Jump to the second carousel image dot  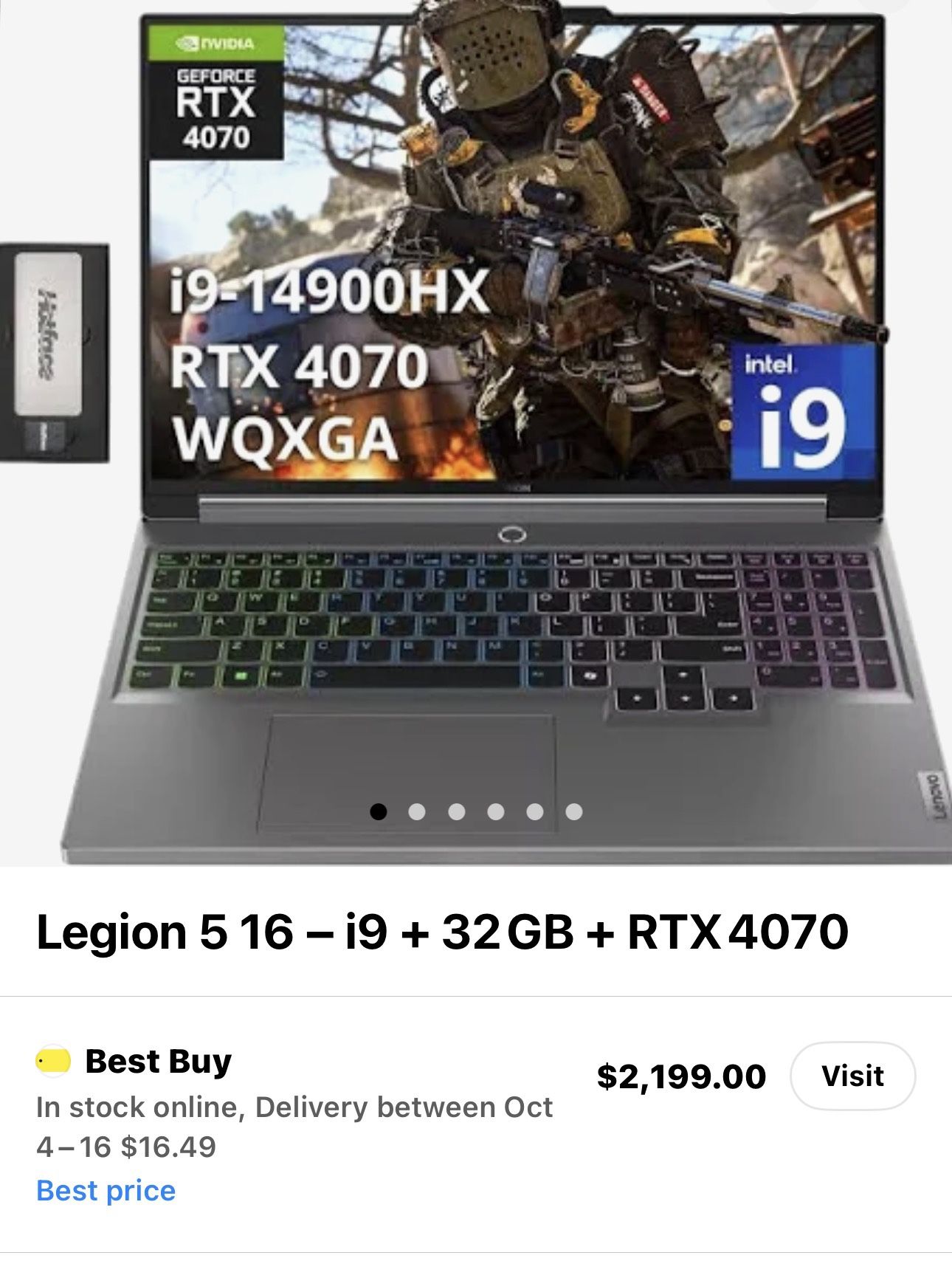click(x=417, y=812)
